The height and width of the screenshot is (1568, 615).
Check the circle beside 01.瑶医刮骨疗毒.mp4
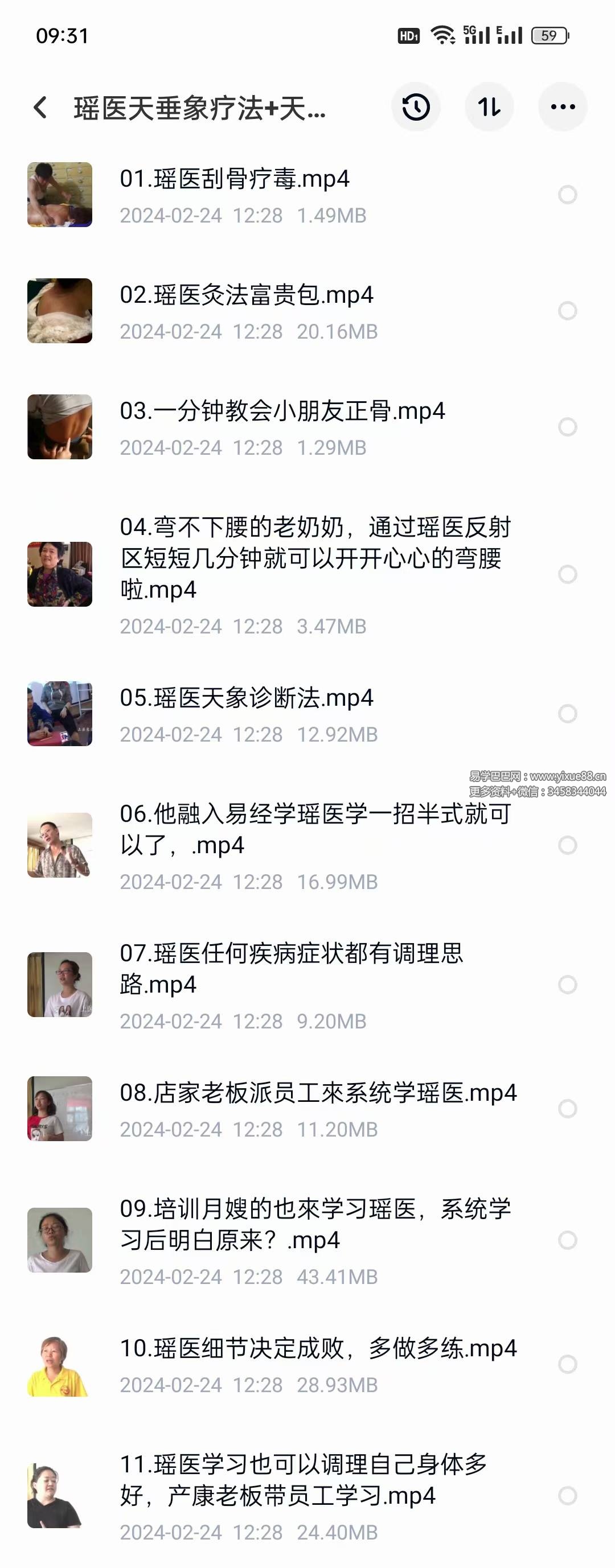point(569,195)
